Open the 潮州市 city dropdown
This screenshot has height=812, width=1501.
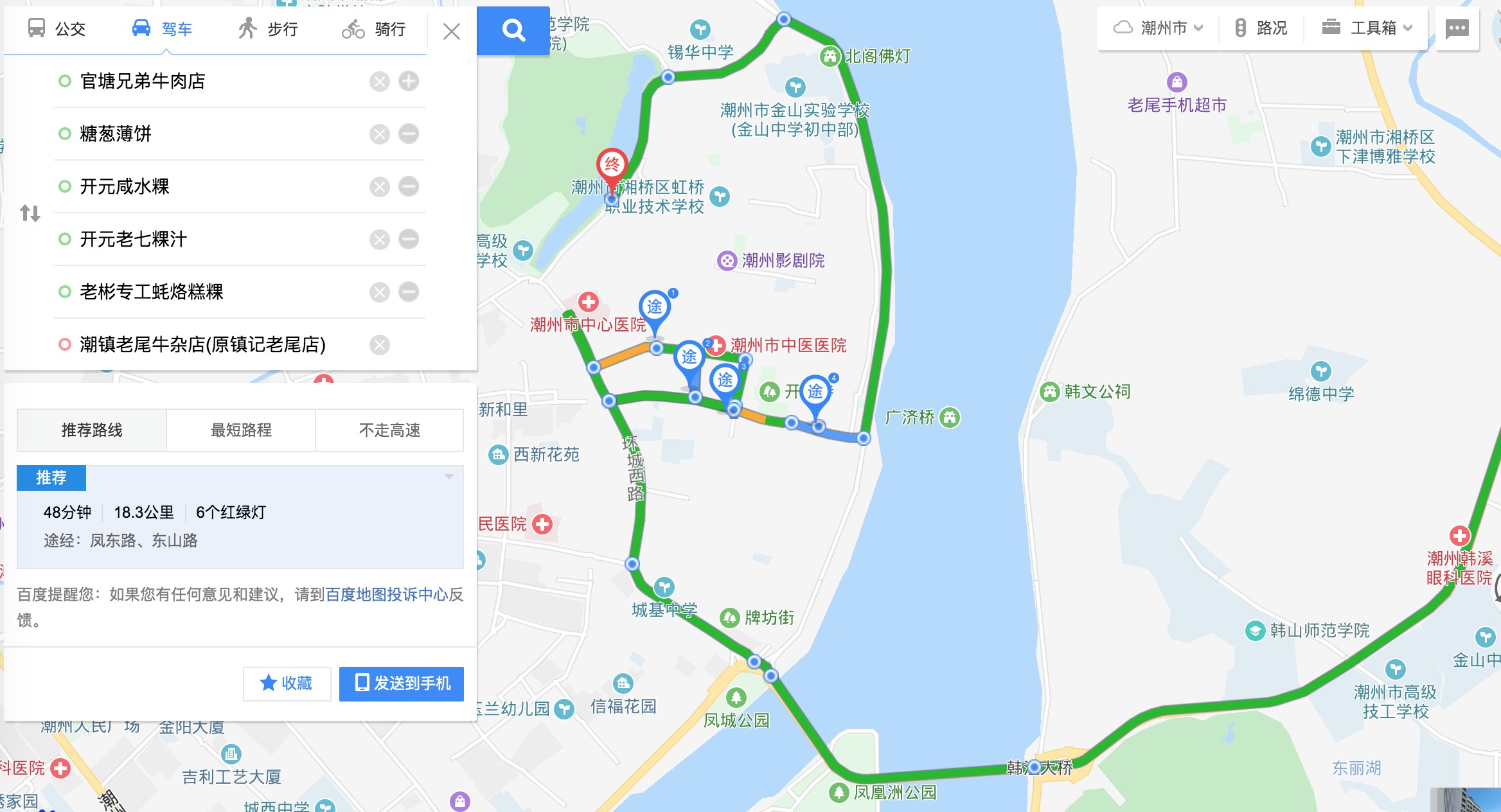[x=1159, y=28]
